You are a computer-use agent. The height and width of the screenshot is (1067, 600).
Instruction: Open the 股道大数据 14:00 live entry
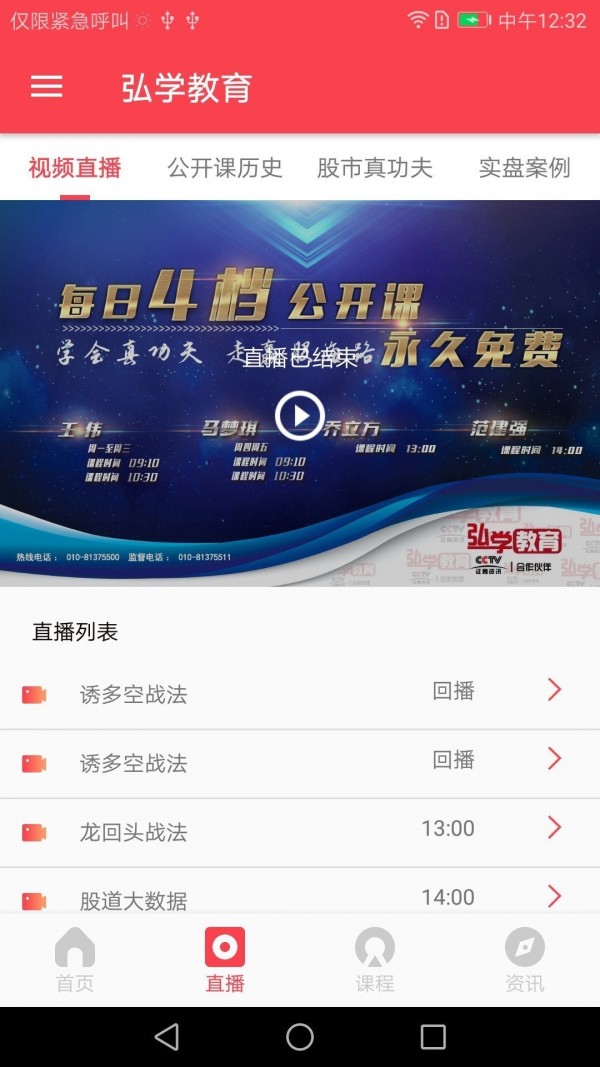(x=300, y=896)
